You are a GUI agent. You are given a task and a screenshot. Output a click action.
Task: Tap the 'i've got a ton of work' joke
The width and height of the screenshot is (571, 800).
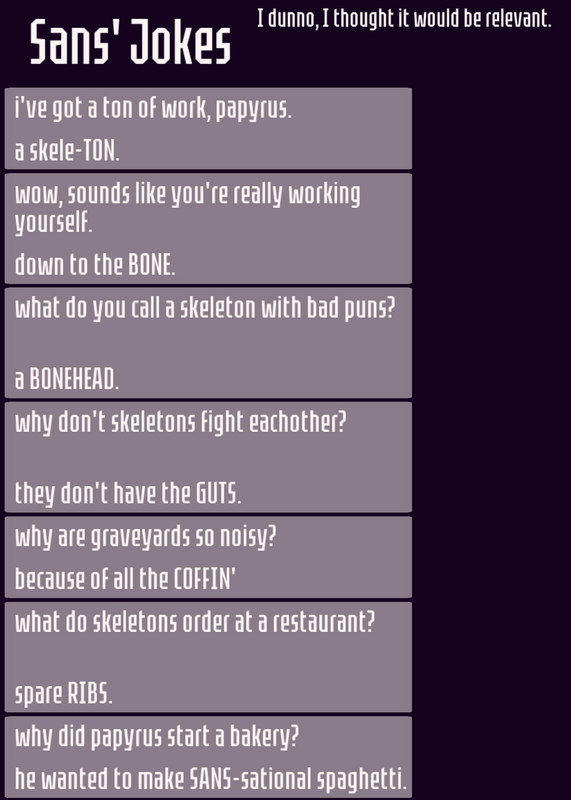208,129
